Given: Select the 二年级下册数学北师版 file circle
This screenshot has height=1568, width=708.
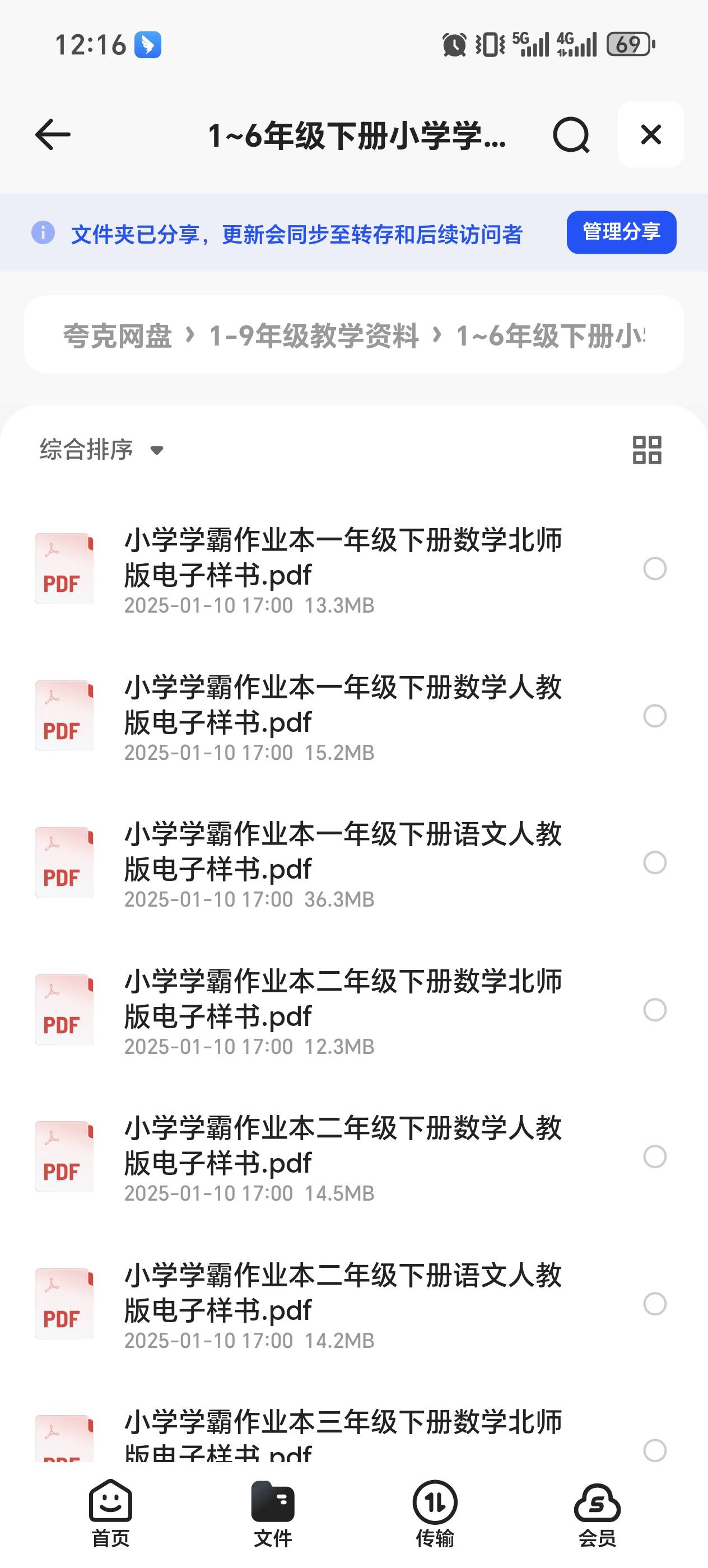Looking at the screenshot, I should 655,1010.
